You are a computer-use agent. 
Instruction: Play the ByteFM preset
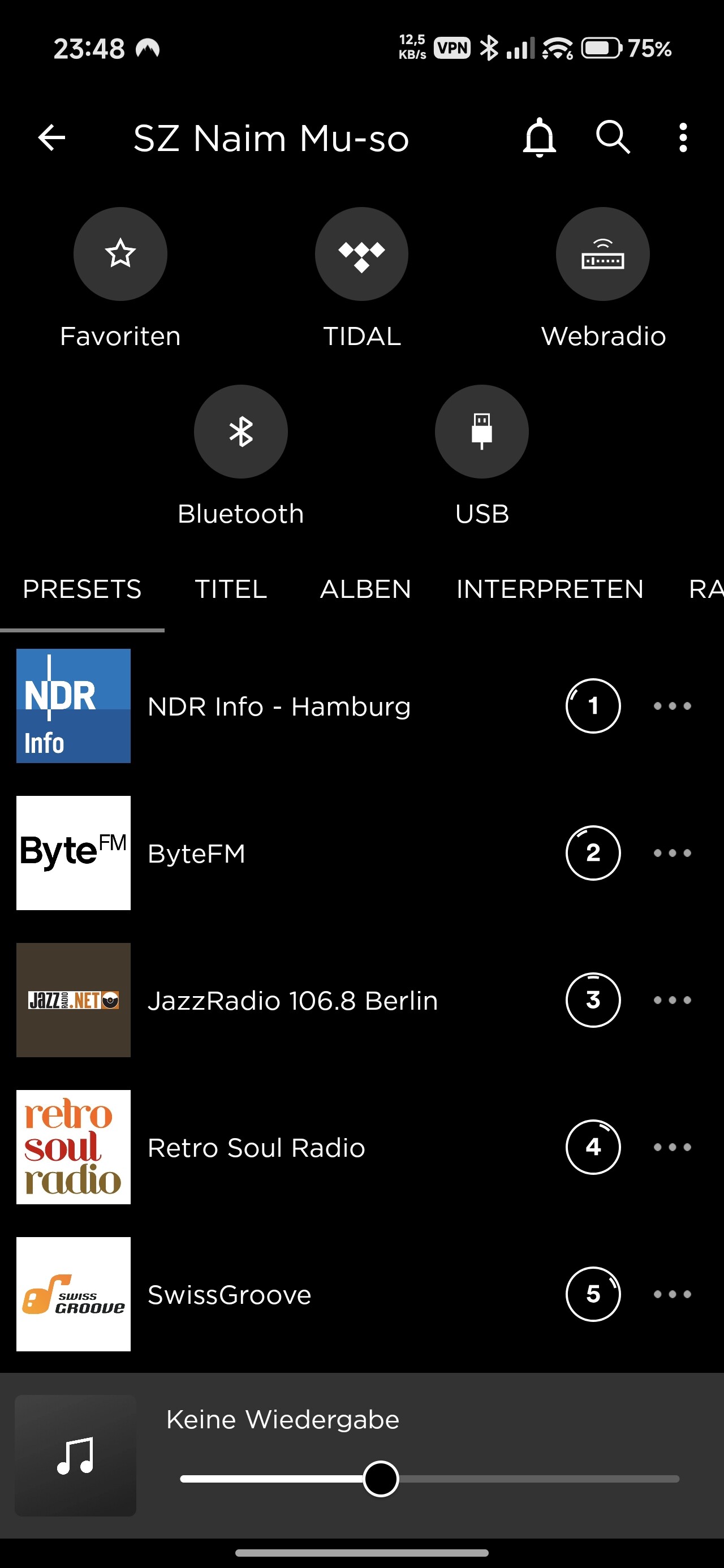coord(197,854)
